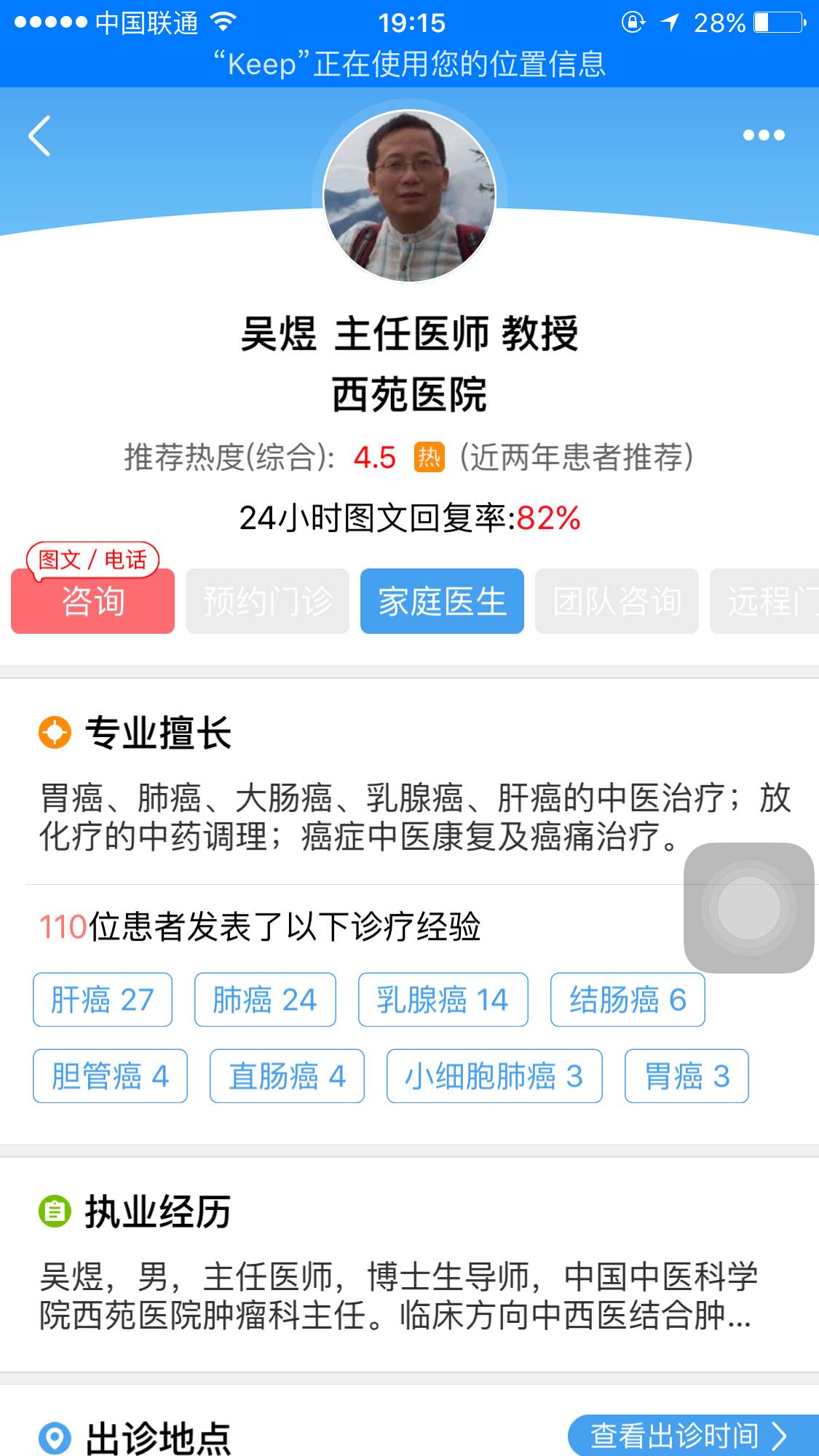Viewport: 819px width, 1456px height.
Task: Open the doctor's profile photo
Action: 410,196
